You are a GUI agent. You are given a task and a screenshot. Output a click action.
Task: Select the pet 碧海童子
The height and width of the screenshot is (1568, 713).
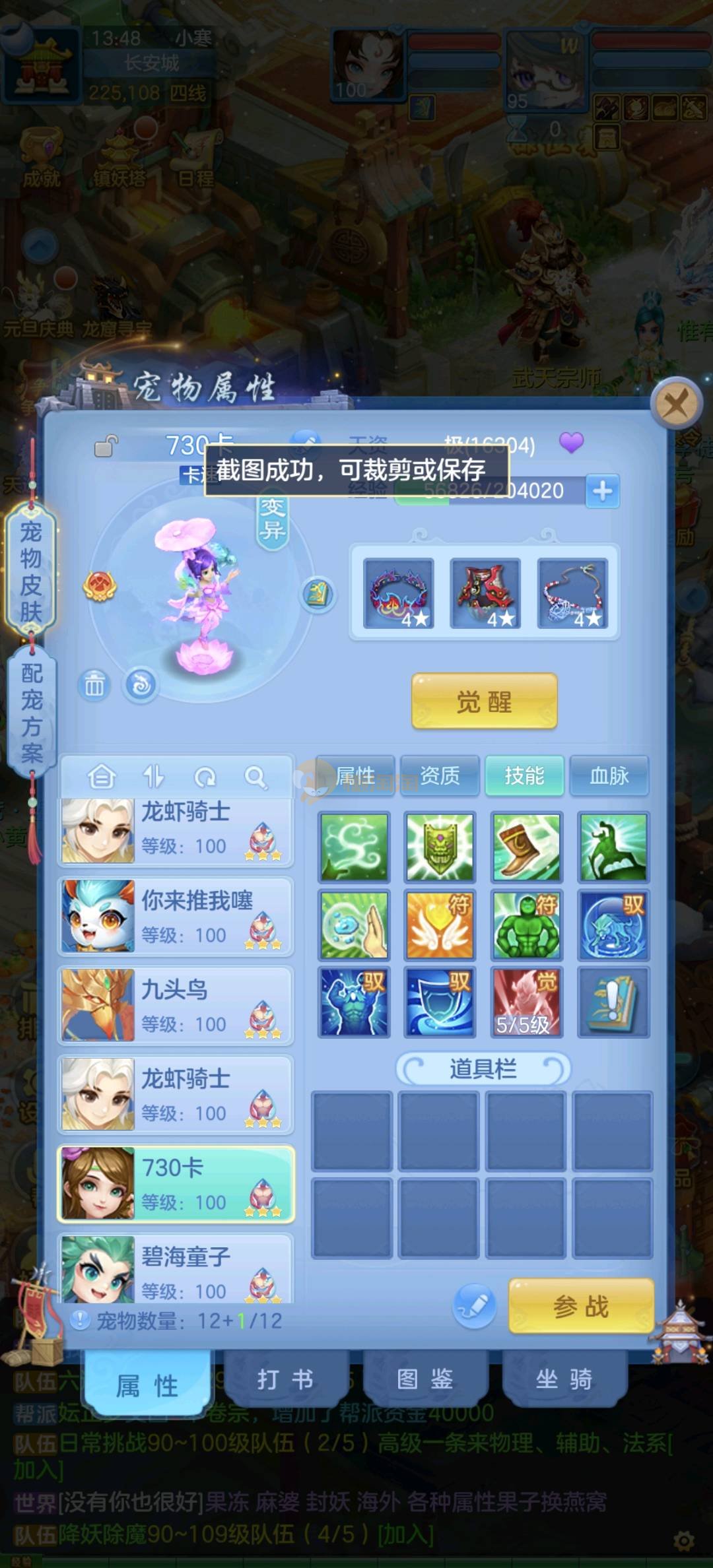[x=176, y=1269]
